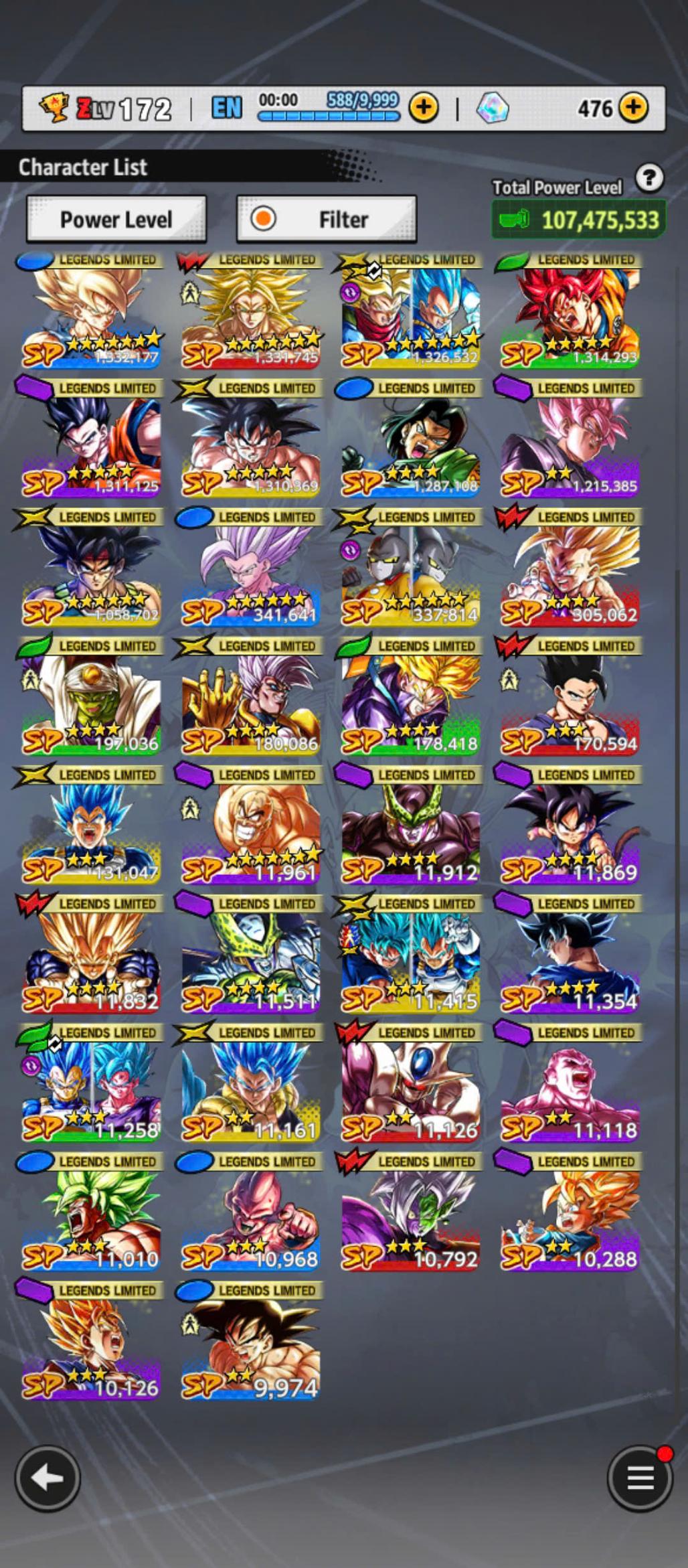Screen dimensions: 688x1568
Task: Open the help question mark icon
Action: (x=649, y=178)
